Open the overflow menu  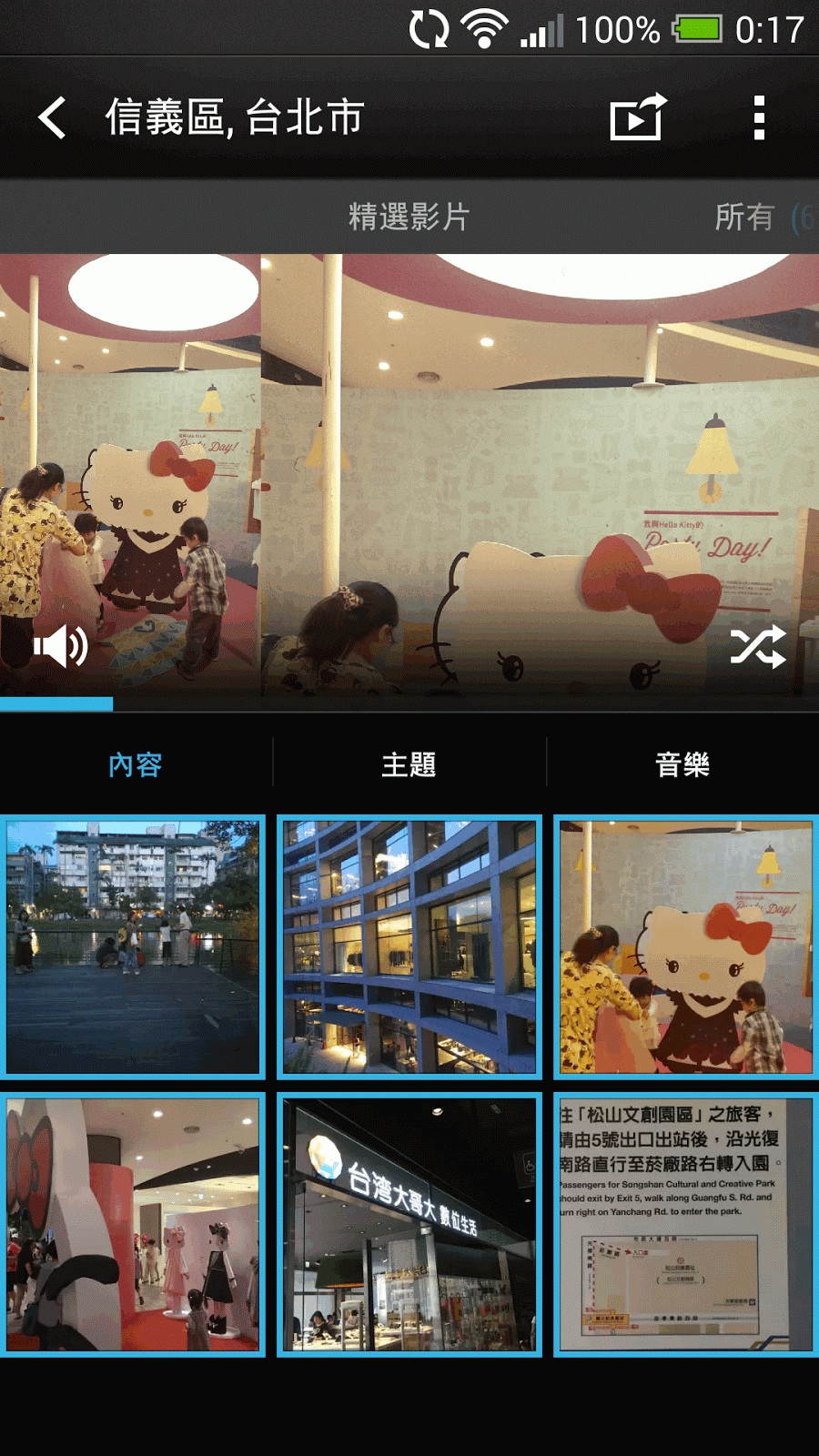click(x=759, y=117)
